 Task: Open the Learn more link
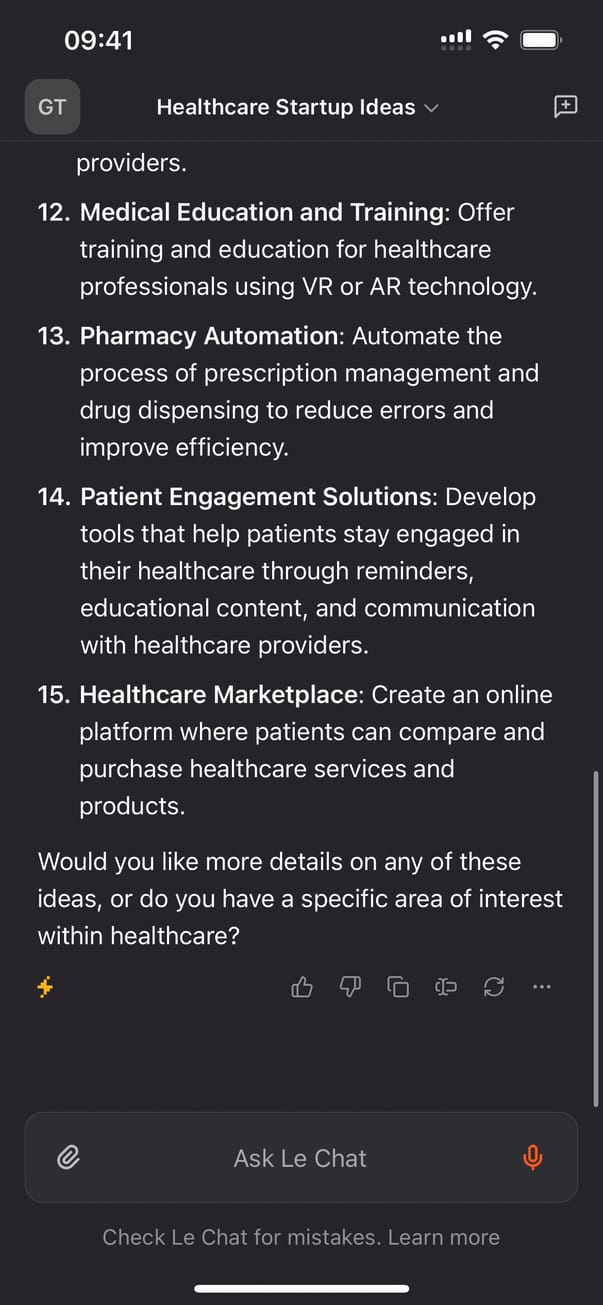(443, 1238)
